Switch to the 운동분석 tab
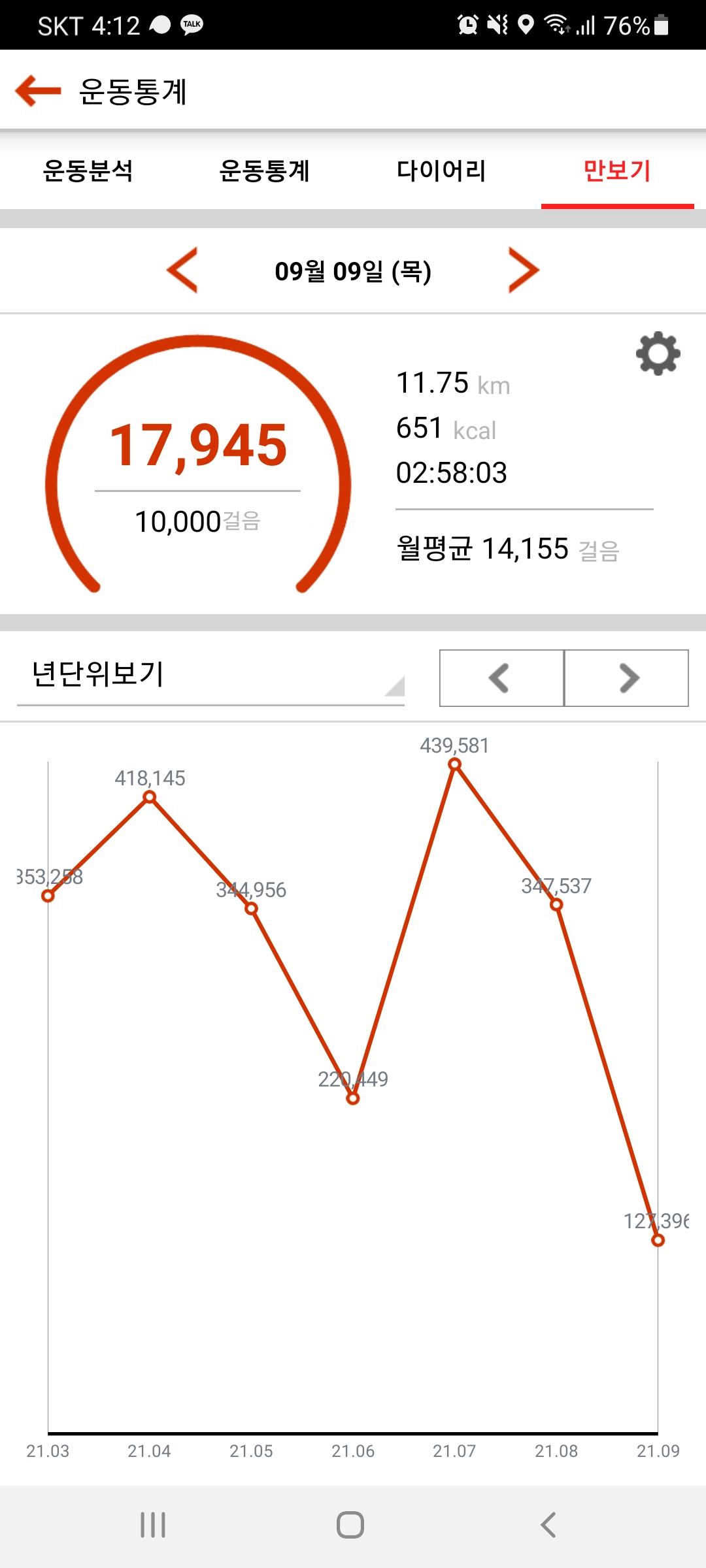Viewport: 706px width, 1568px height. click(x=88, y=171)
